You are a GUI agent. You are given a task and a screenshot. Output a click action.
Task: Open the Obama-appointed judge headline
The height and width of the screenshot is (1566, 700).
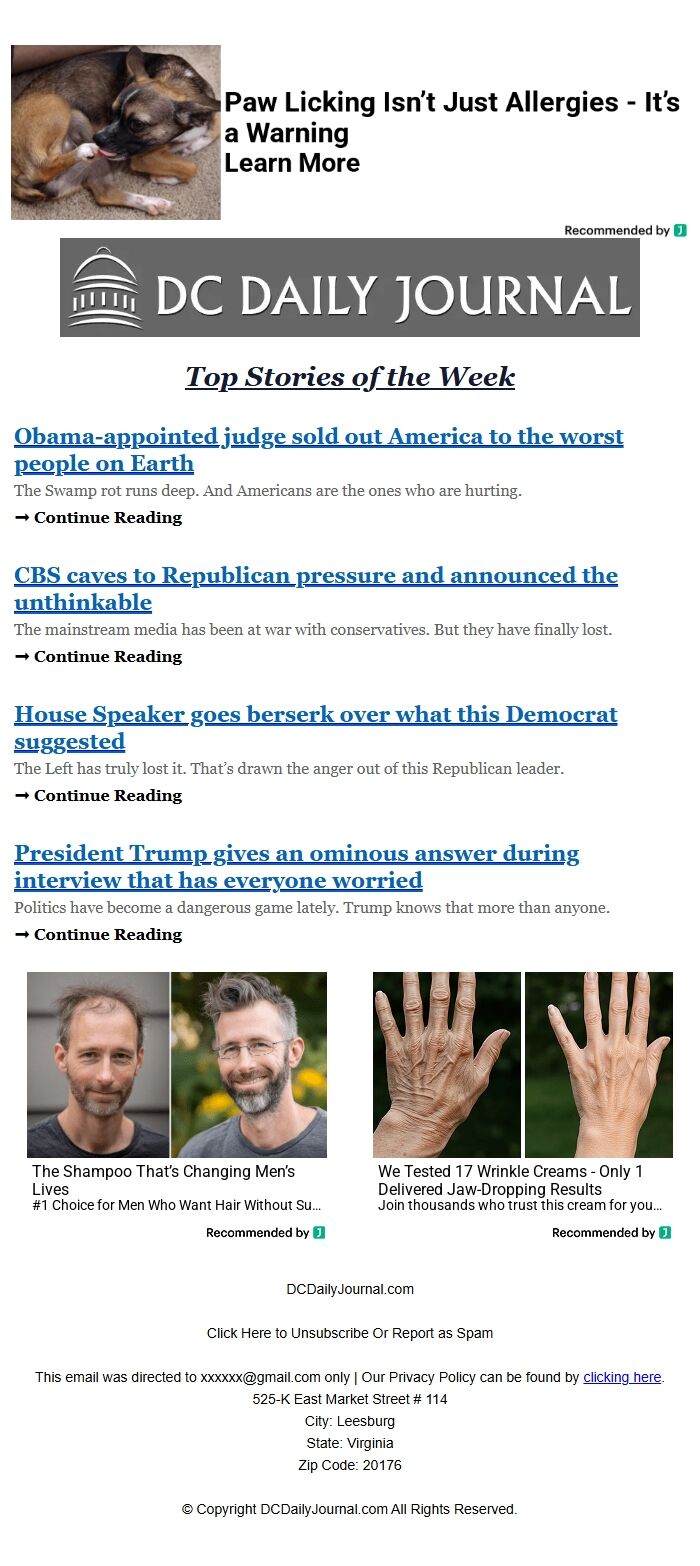coord(318,450)
